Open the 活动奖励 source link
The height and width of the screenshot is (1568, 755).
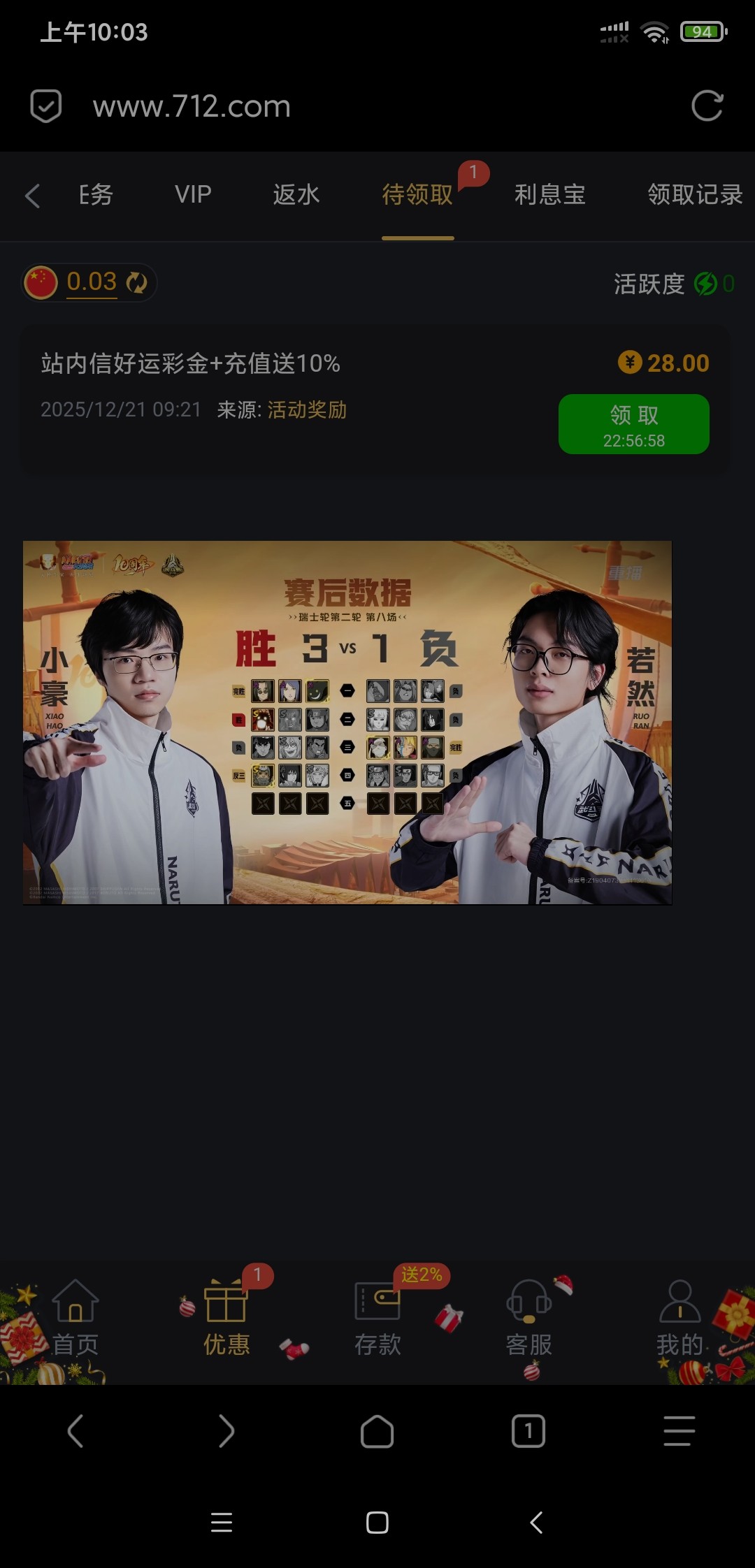[x=307, y=410]
